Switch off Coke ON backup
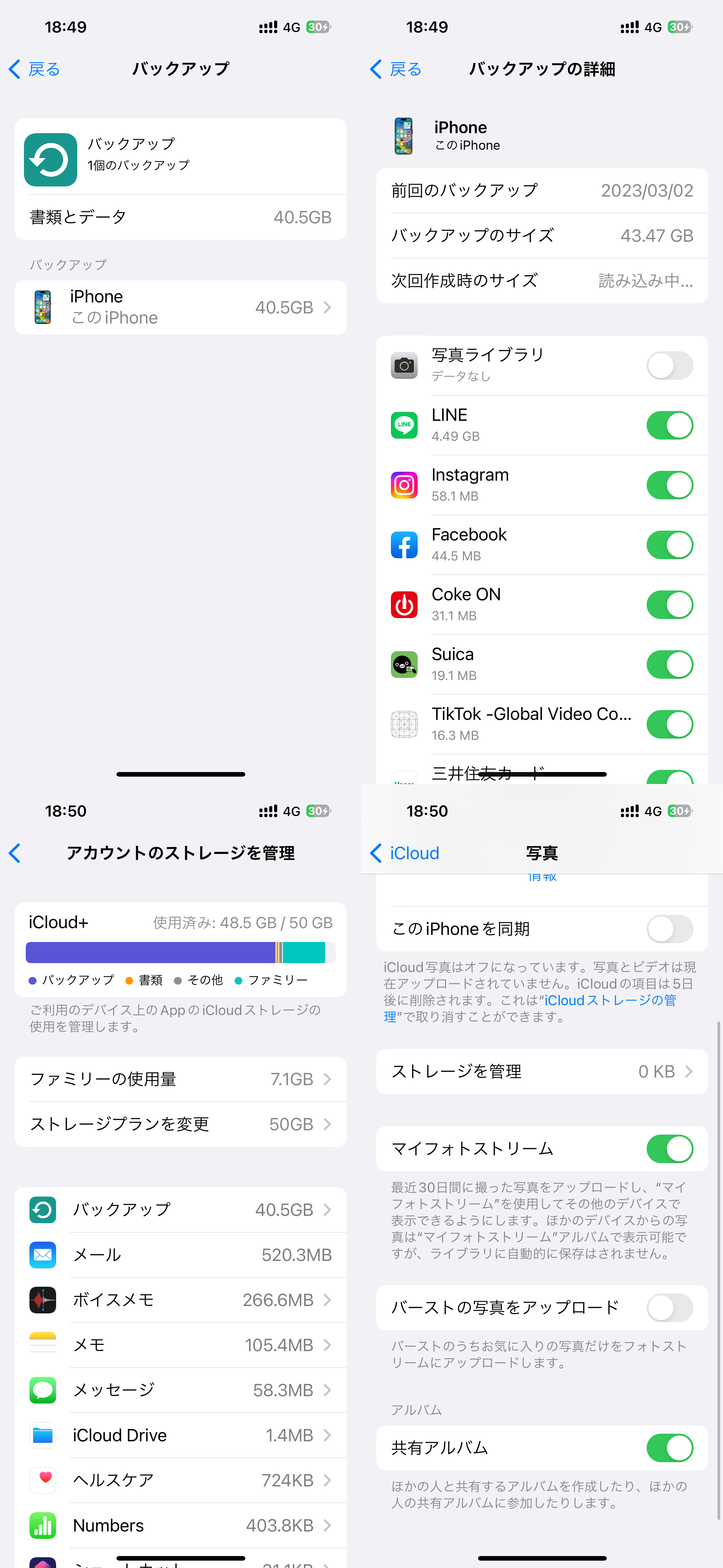The height and width of the screenshot is (1568, 723). 669,605
